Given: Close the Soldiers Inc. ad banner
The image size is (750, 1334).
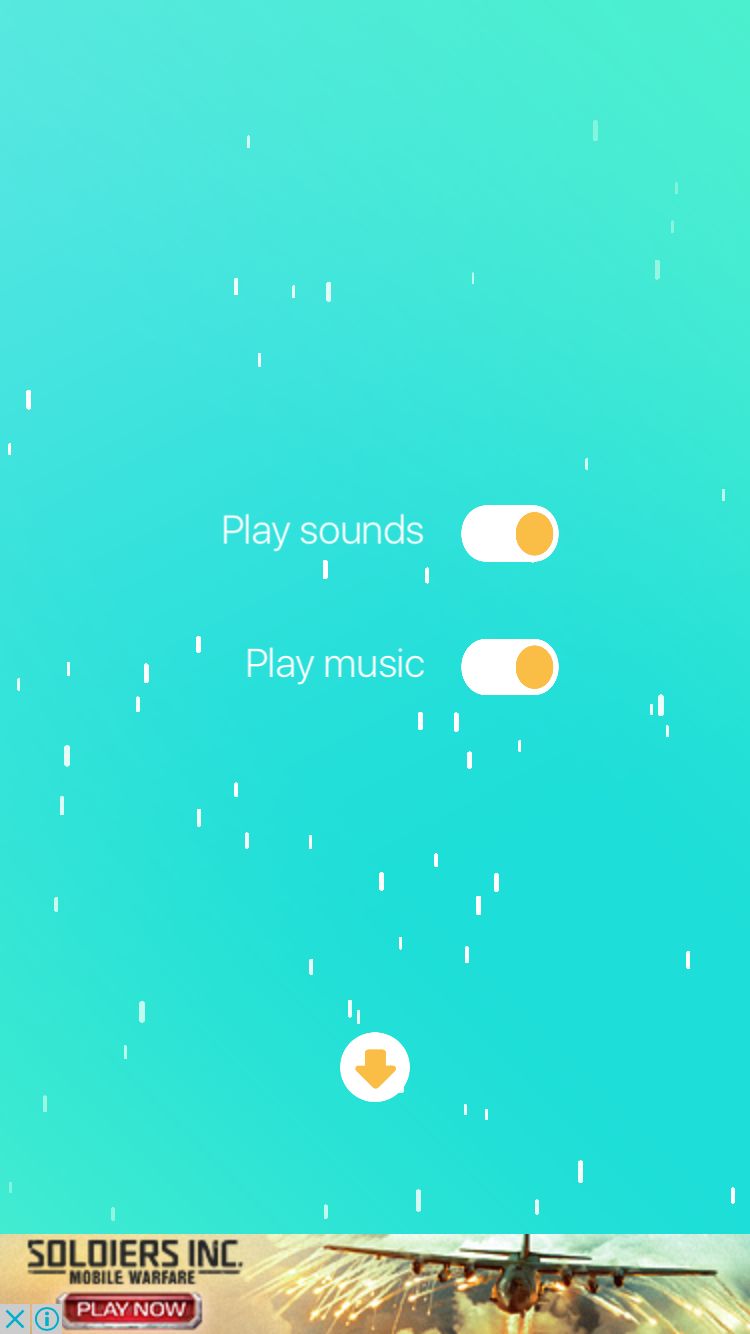Looking at the screenshot, I should (15, 1318).
